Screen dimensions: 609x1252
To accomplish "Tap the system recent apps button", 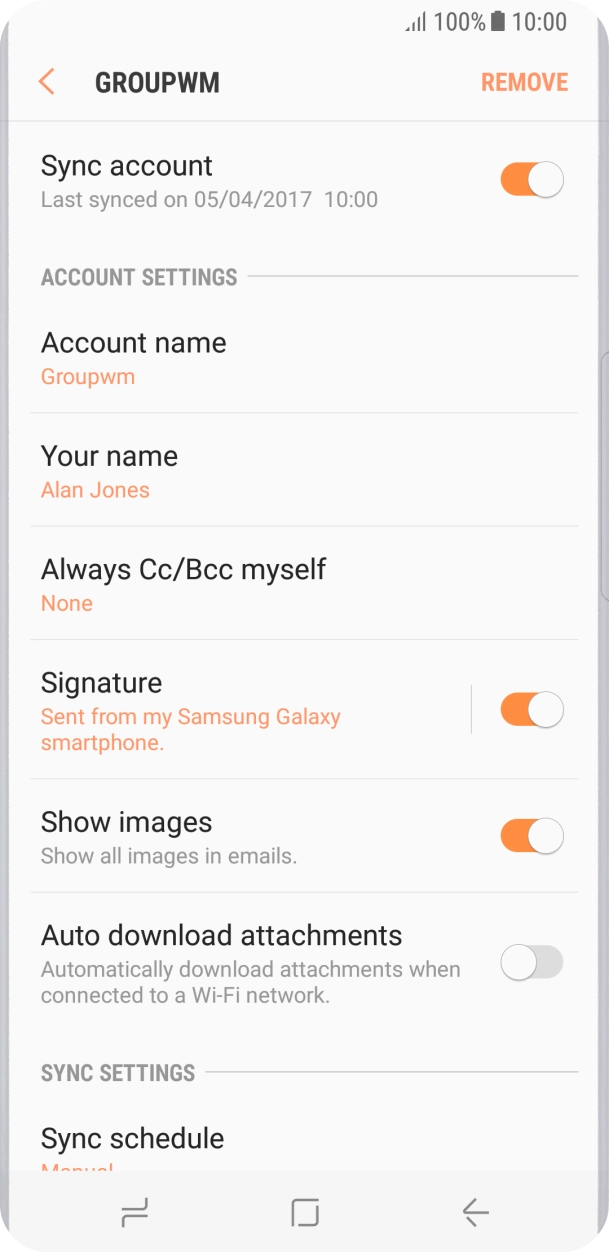I will point(134,1213).
